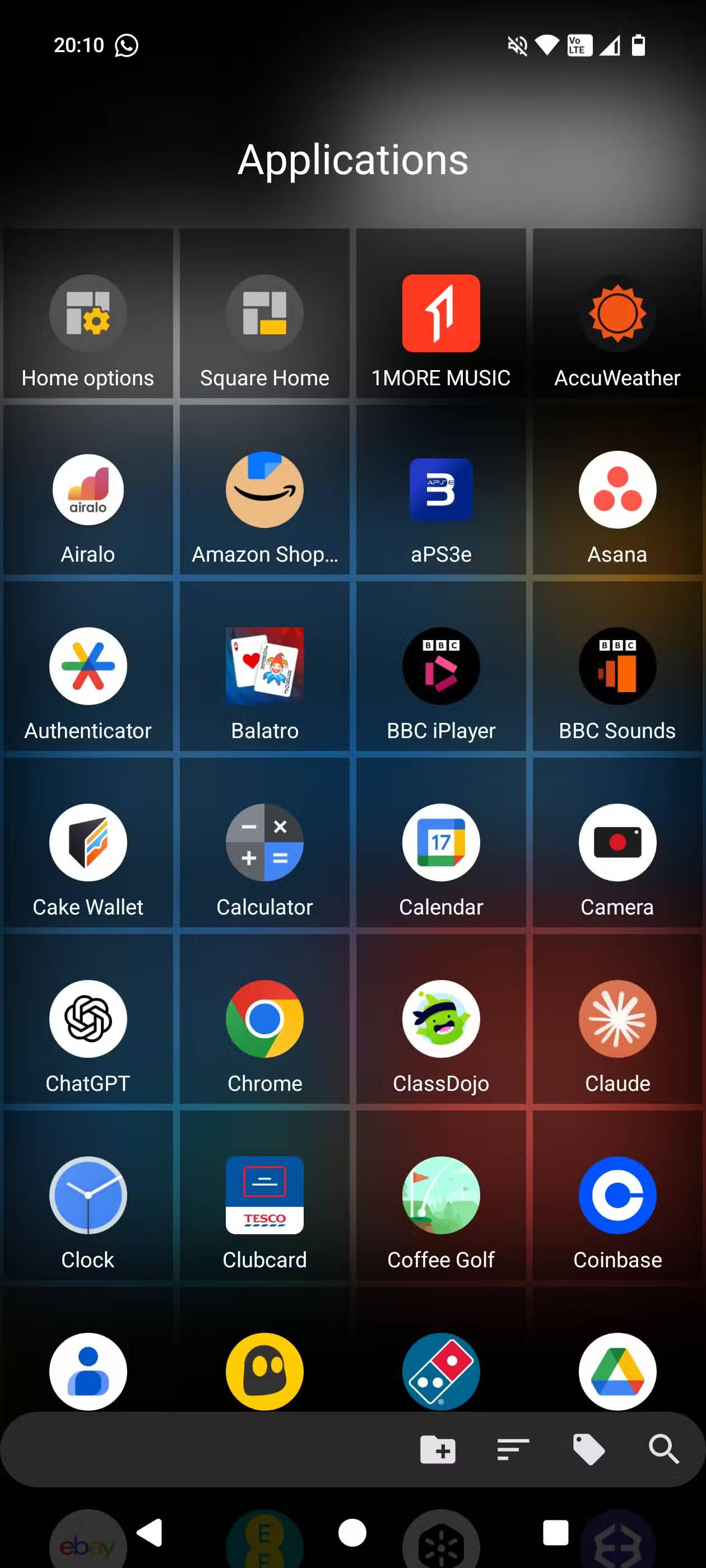Create a new app folder
Screen dimensions: 706x1568
click(x=438, y=1449)
